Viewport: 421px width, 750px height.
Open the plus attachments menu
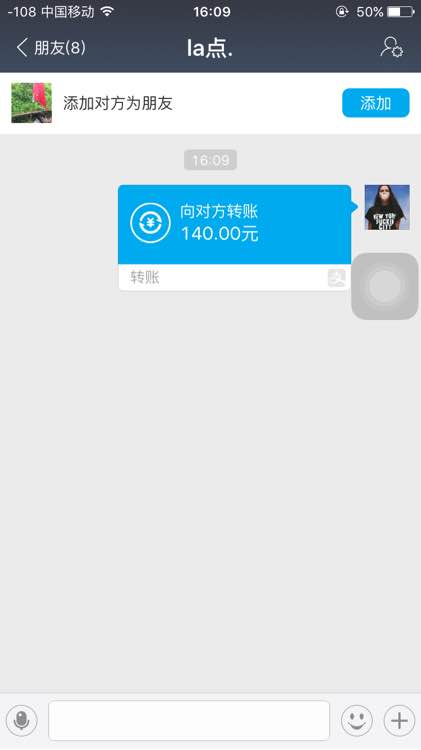[399, 720]
